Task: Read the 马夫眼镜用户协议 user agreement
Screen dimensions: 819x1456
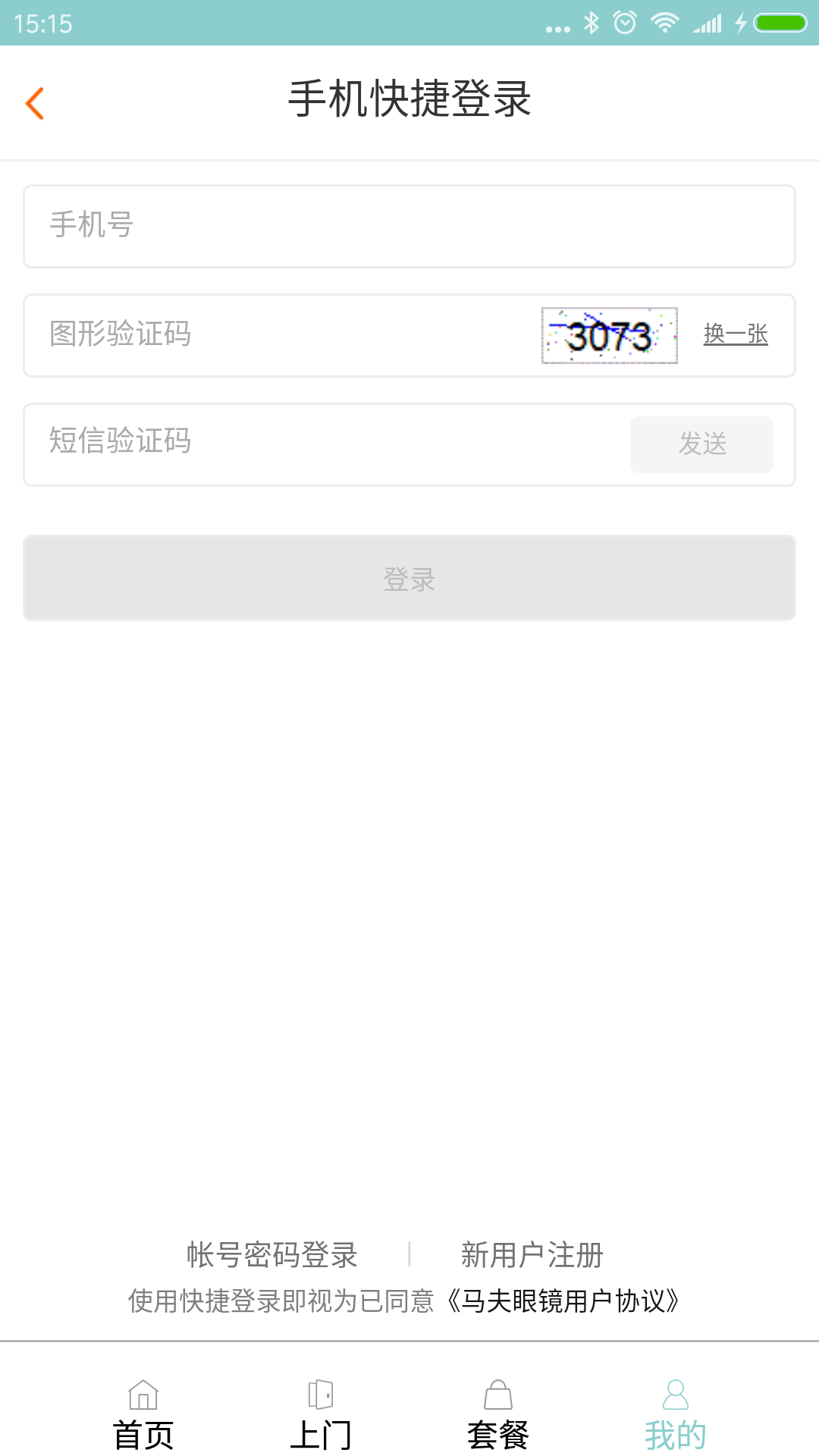Action: 562,1301
